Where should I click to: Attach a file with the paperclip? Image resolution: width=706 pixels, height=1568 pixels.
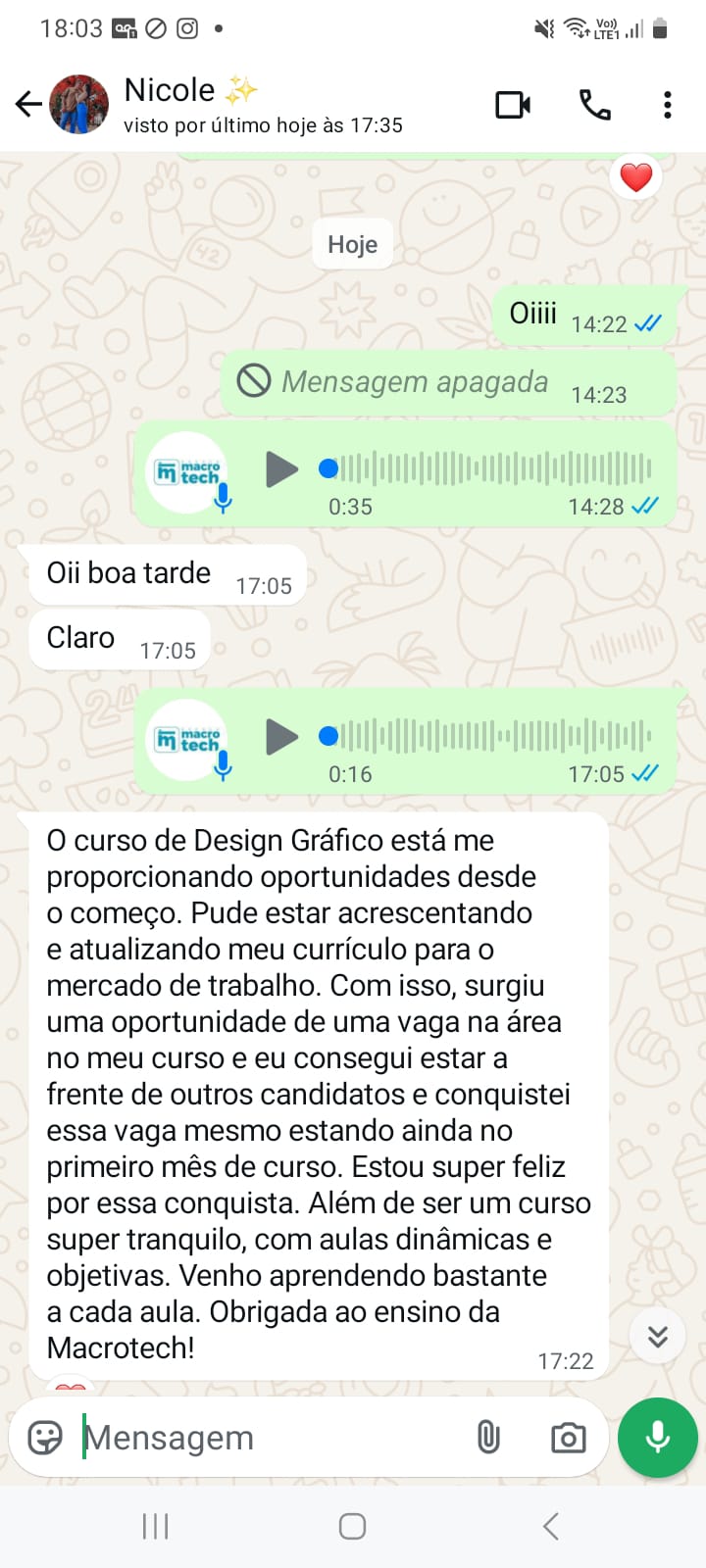point(488,1438)
